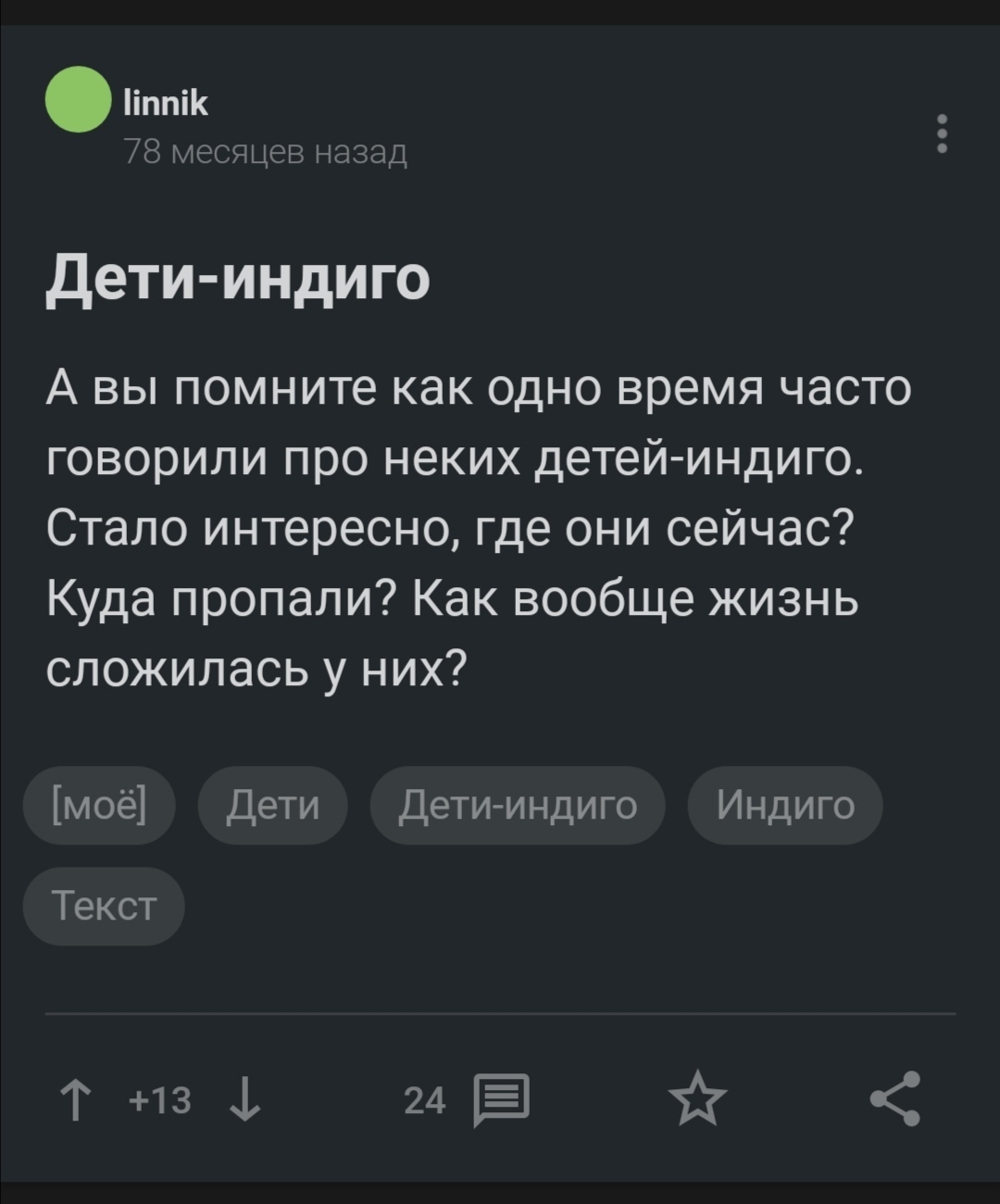The height and width of the screenshot is (1204, 1000).
Task: Open the linnik username link
Action: click(x=167, y=103)
